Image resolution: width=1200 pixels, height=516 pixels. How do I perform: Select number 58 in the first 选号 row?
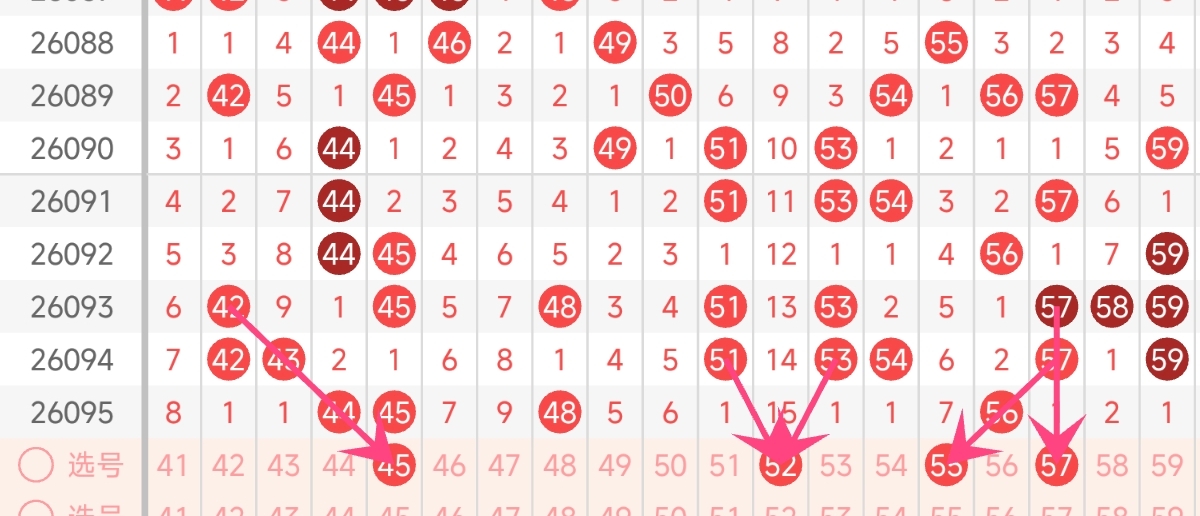coord(1111,465)
